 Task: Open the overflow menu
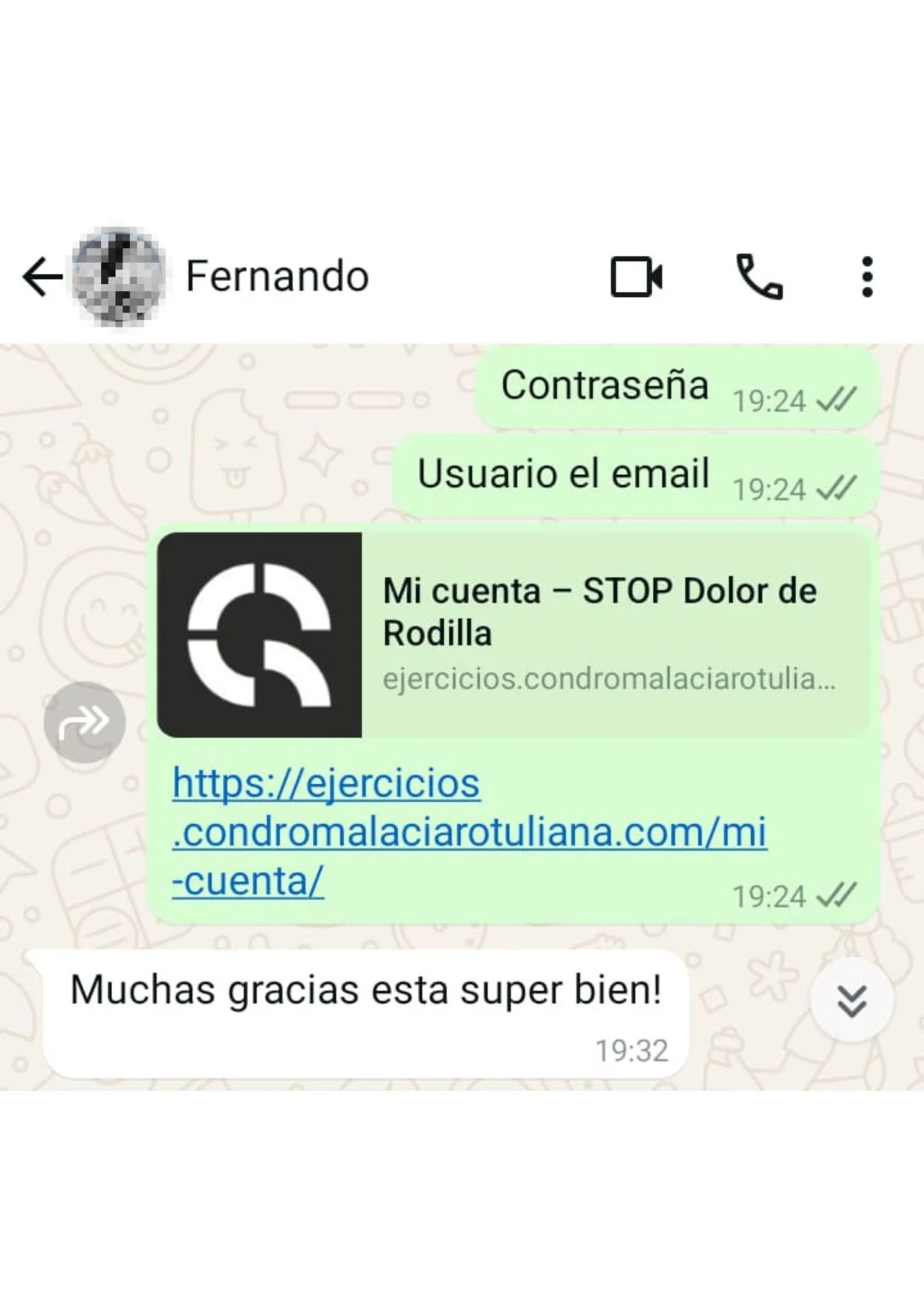click(867, 277)
